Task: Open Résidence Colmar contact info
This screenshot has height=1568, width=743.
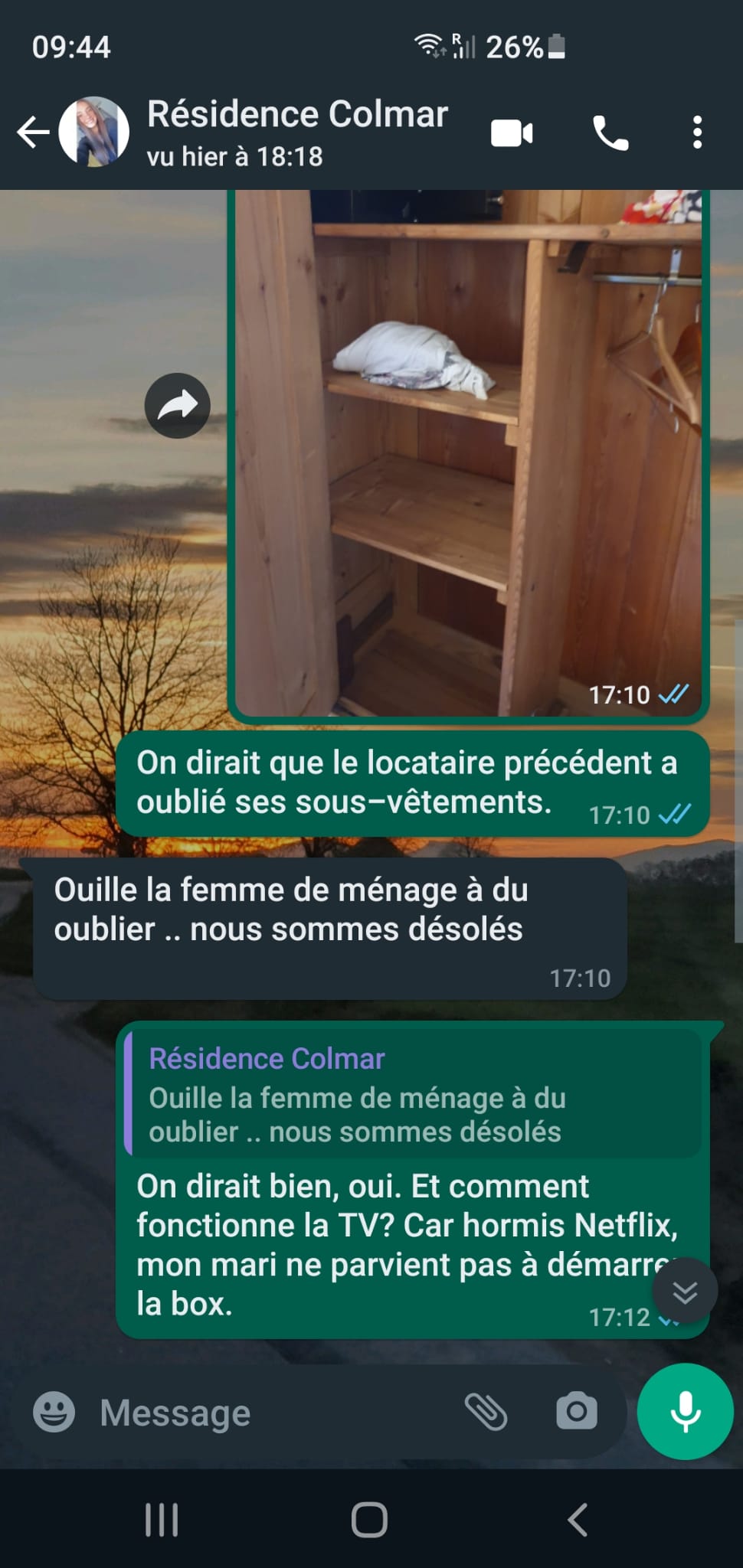Action: [x=297, y=132]
